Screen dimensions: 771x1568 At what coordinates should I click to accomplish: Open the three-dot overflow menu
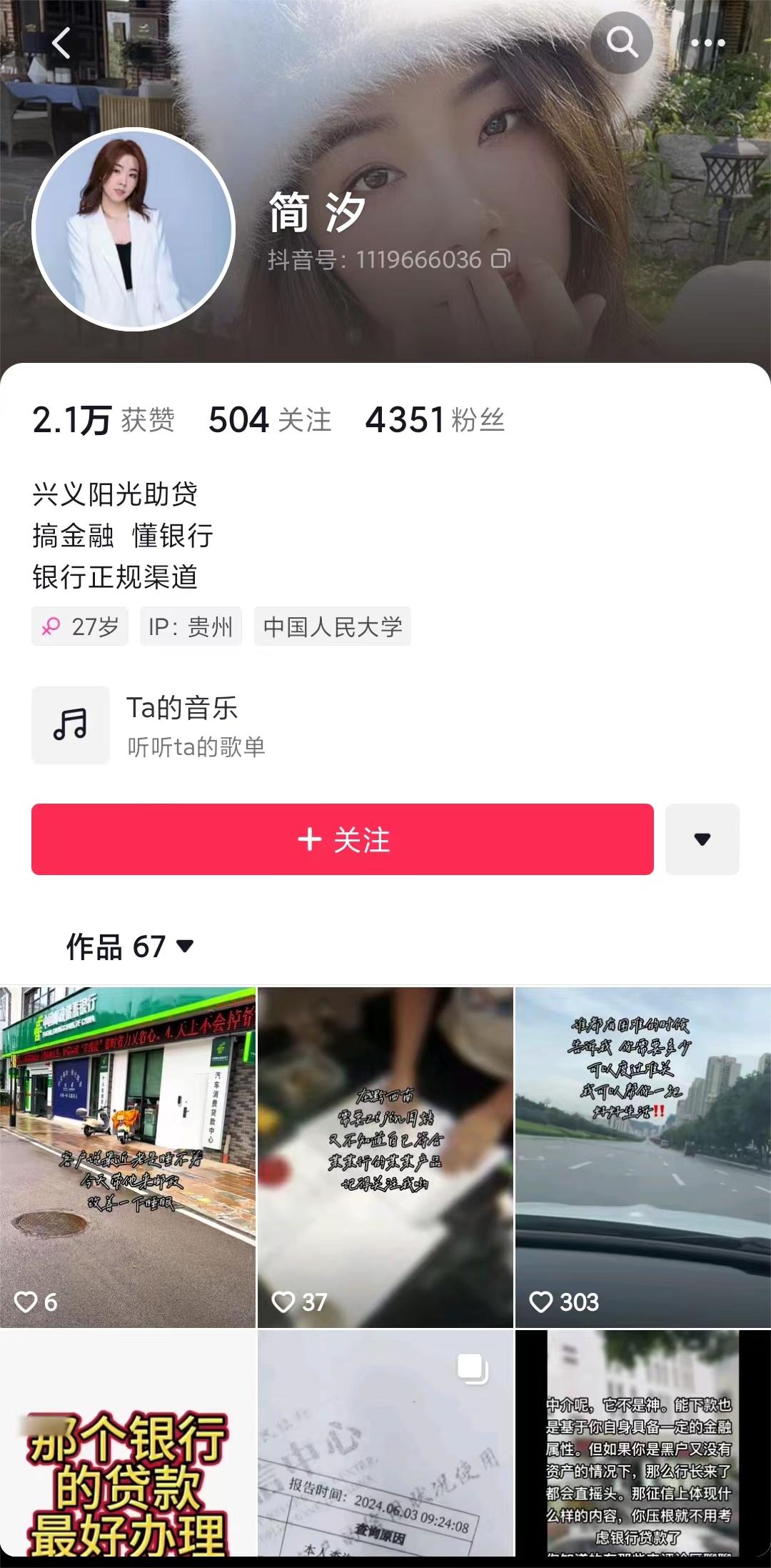(x=707, y=43)
